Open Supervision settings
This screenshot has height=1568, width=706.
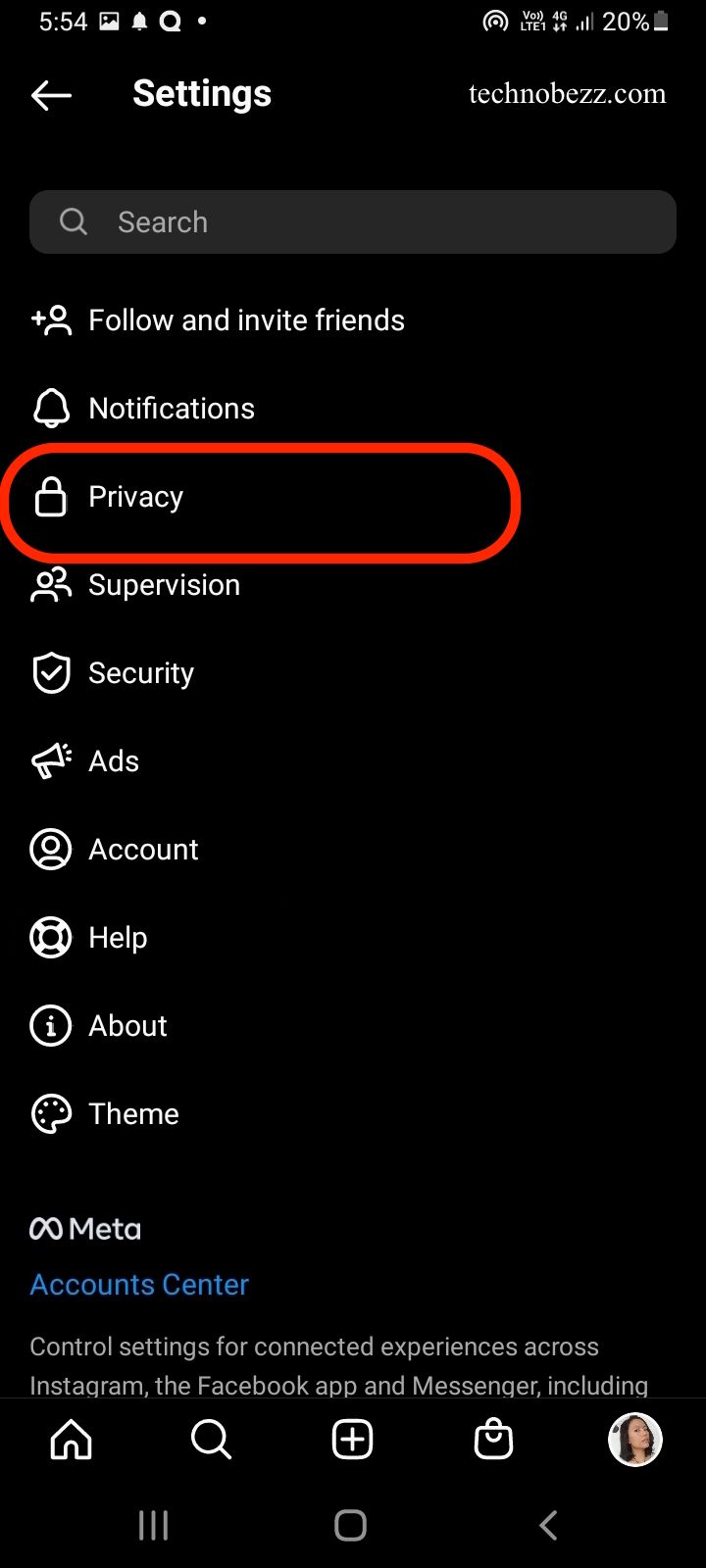pos(353,585)
